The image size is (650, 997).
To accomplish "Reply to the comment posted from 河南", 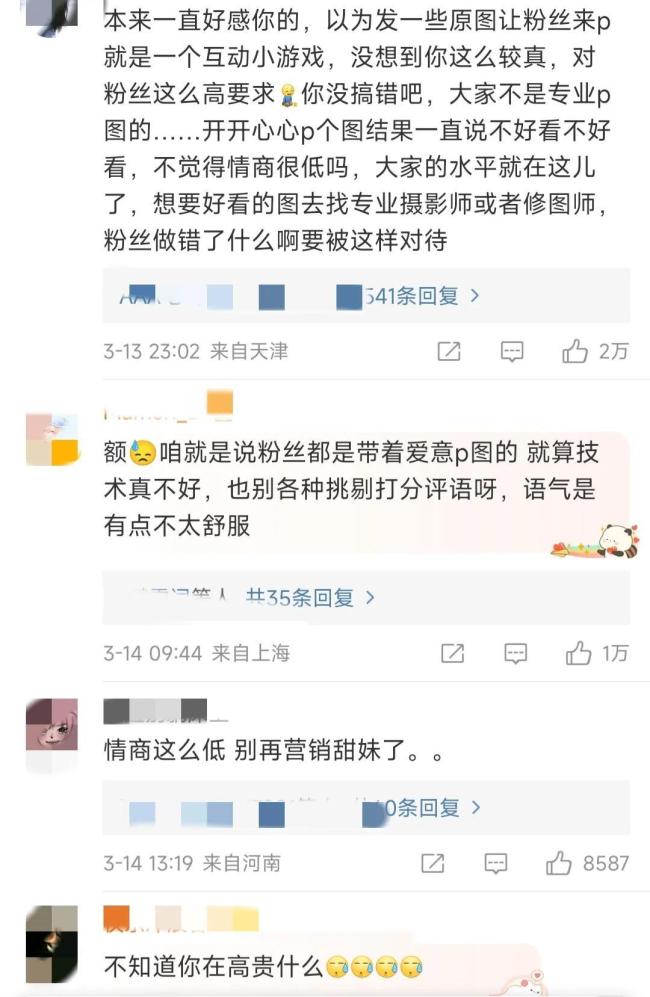I will tap(495, 862).
